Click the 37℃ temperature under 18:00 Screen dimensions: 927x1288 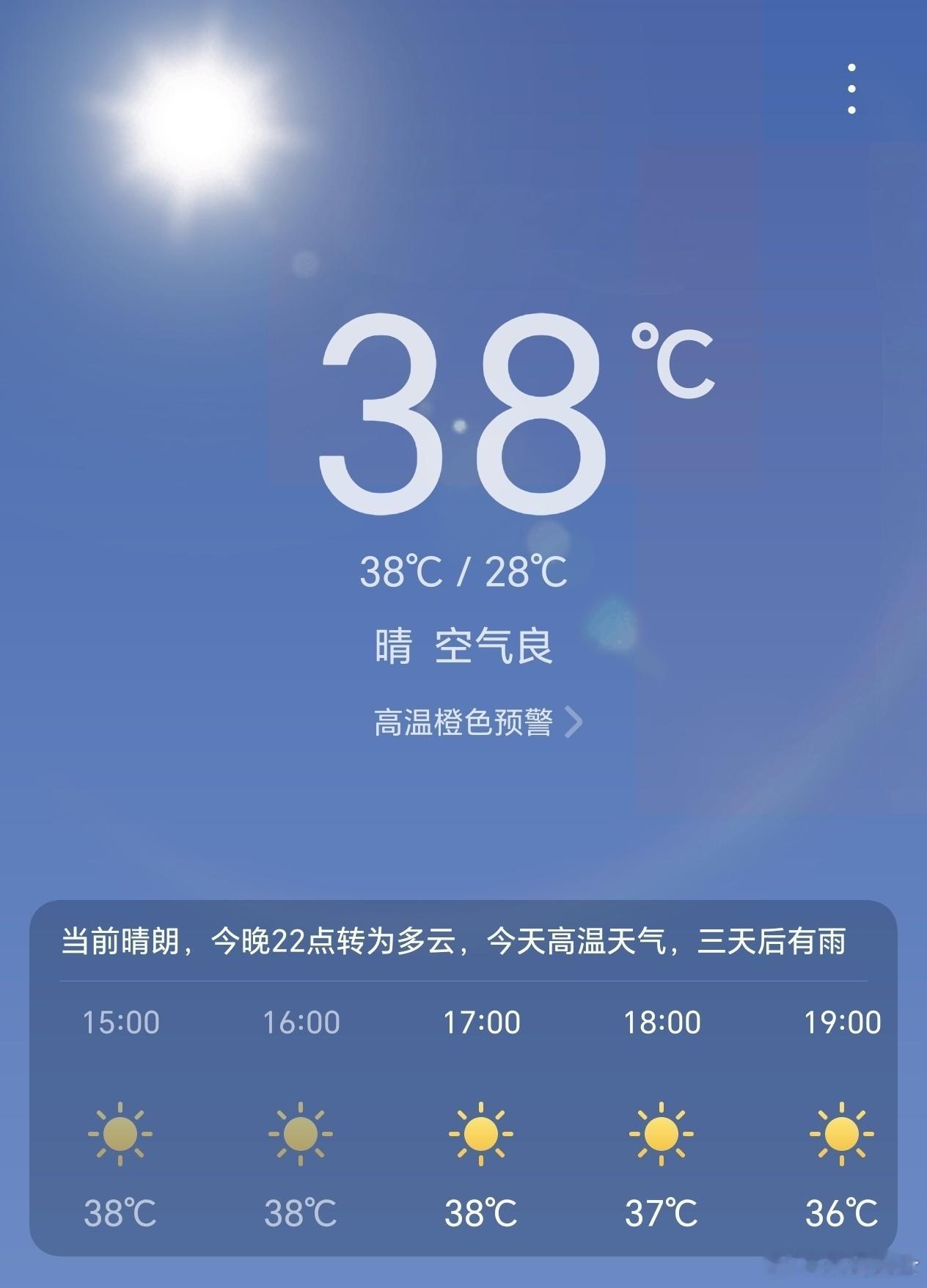[x=662, y=1216]
